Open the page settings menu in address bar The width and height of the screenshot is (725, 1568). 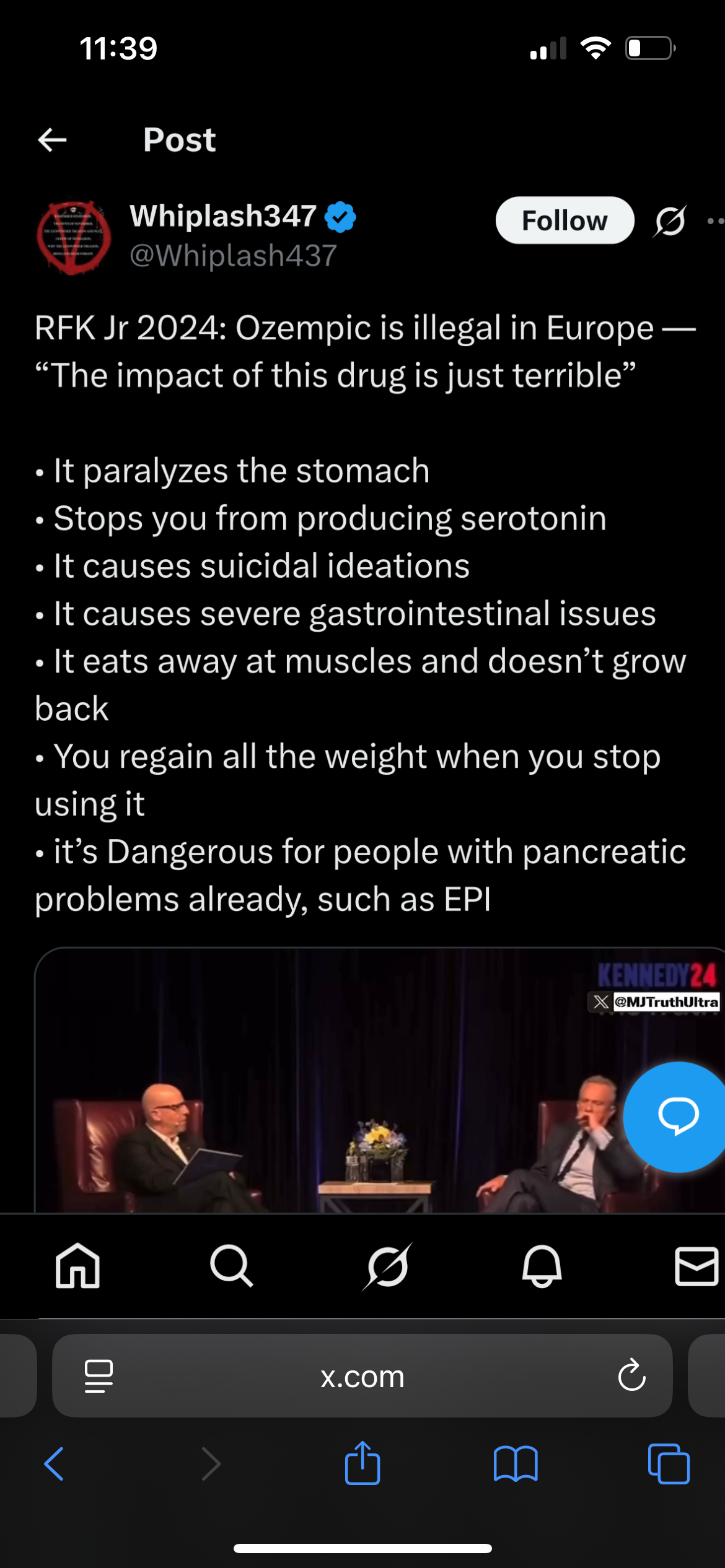(x=99, y=1377)
